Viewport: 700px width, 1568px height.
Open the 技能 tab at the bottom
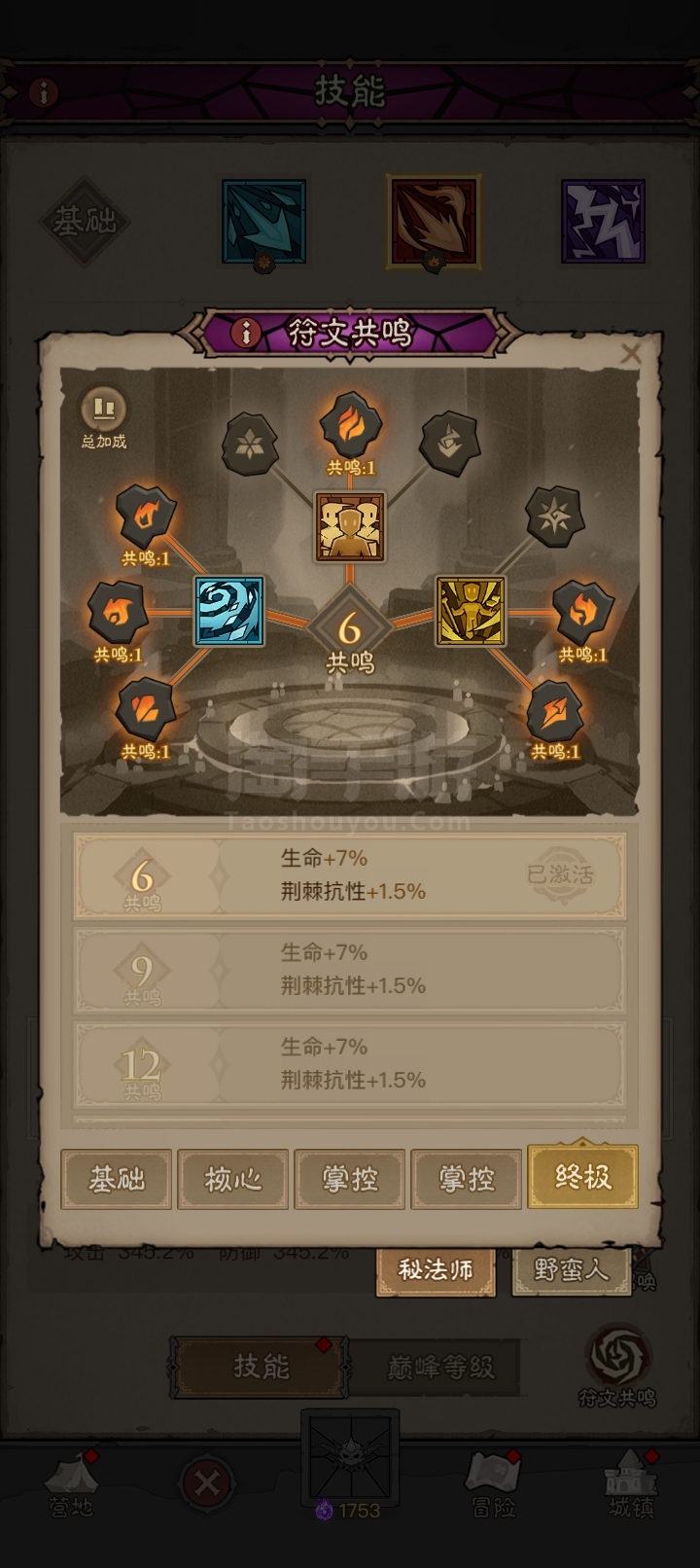261,1367
